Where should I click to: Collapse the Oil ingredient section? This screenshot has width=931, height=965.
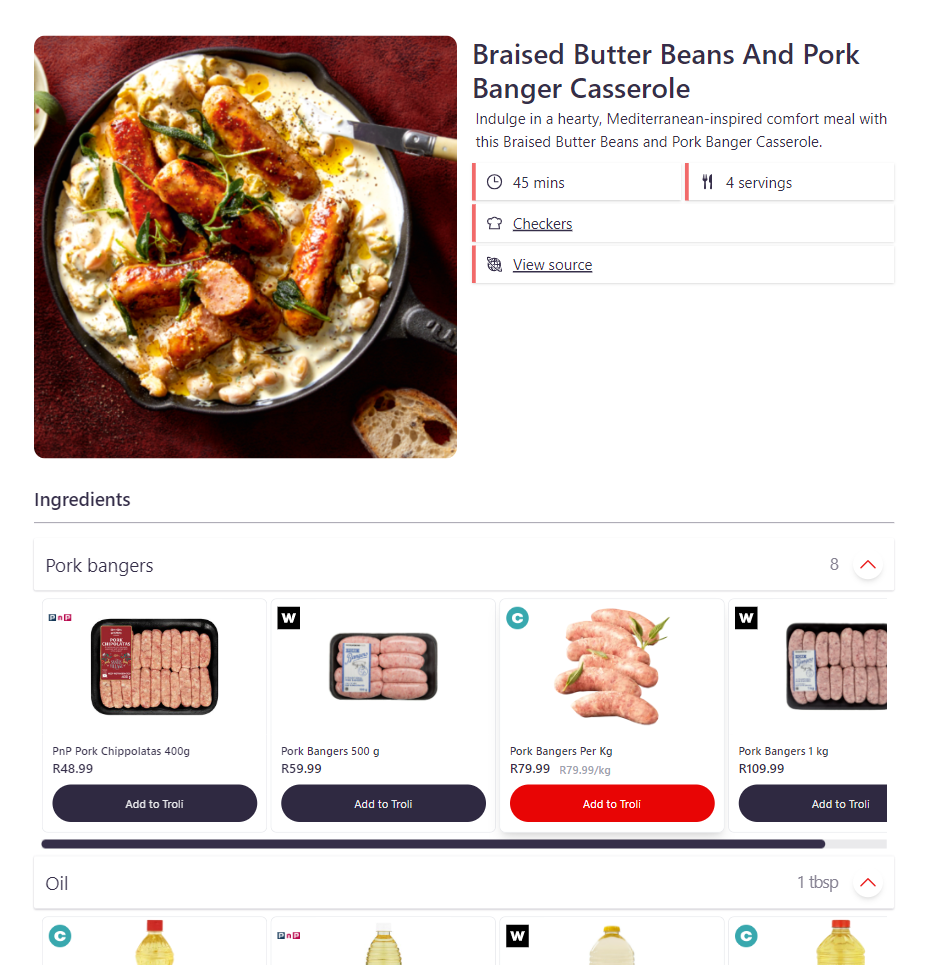tap(867, 883)
